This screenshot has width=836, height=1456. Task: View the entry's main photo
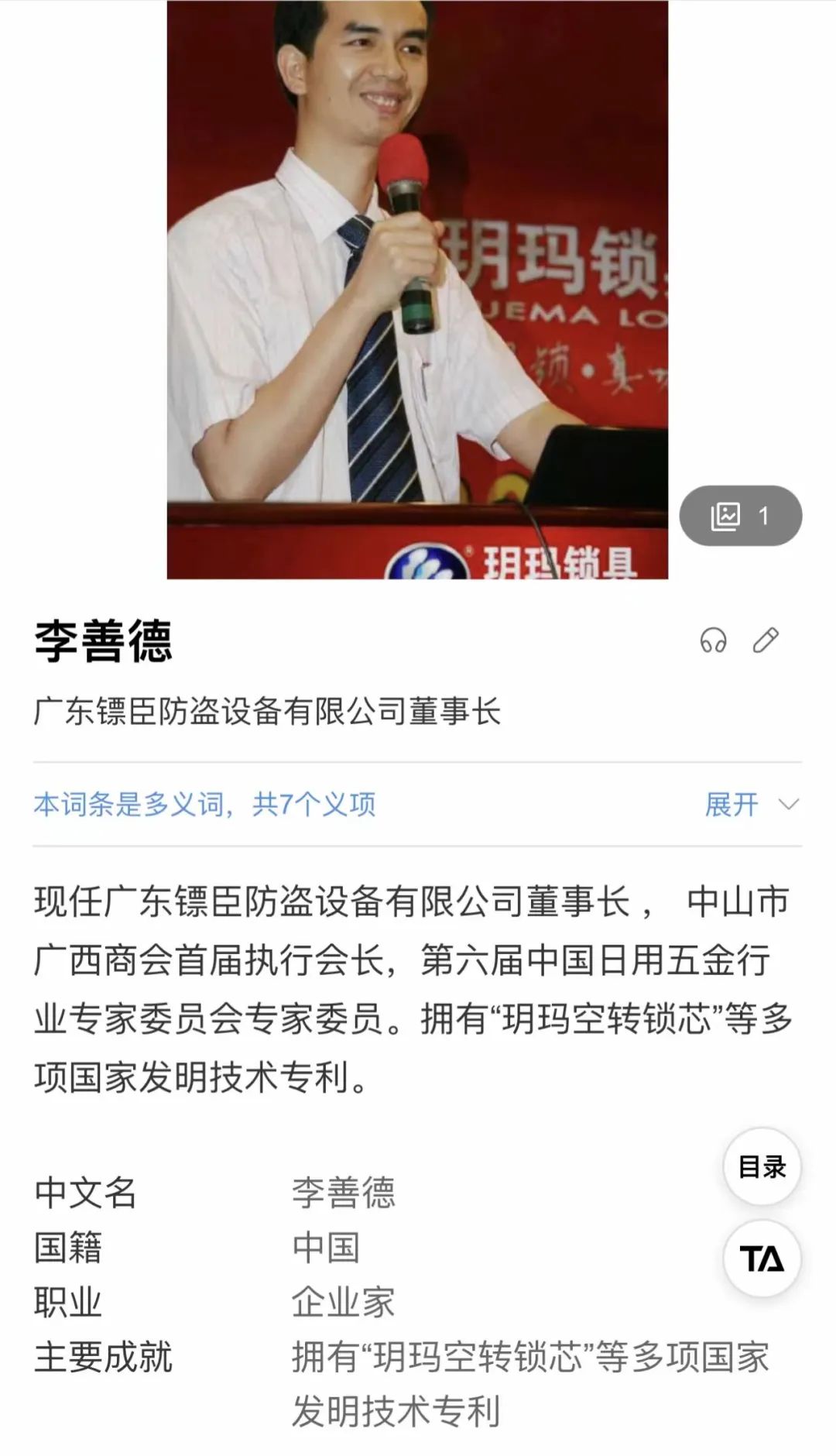(x=417, y=290)
